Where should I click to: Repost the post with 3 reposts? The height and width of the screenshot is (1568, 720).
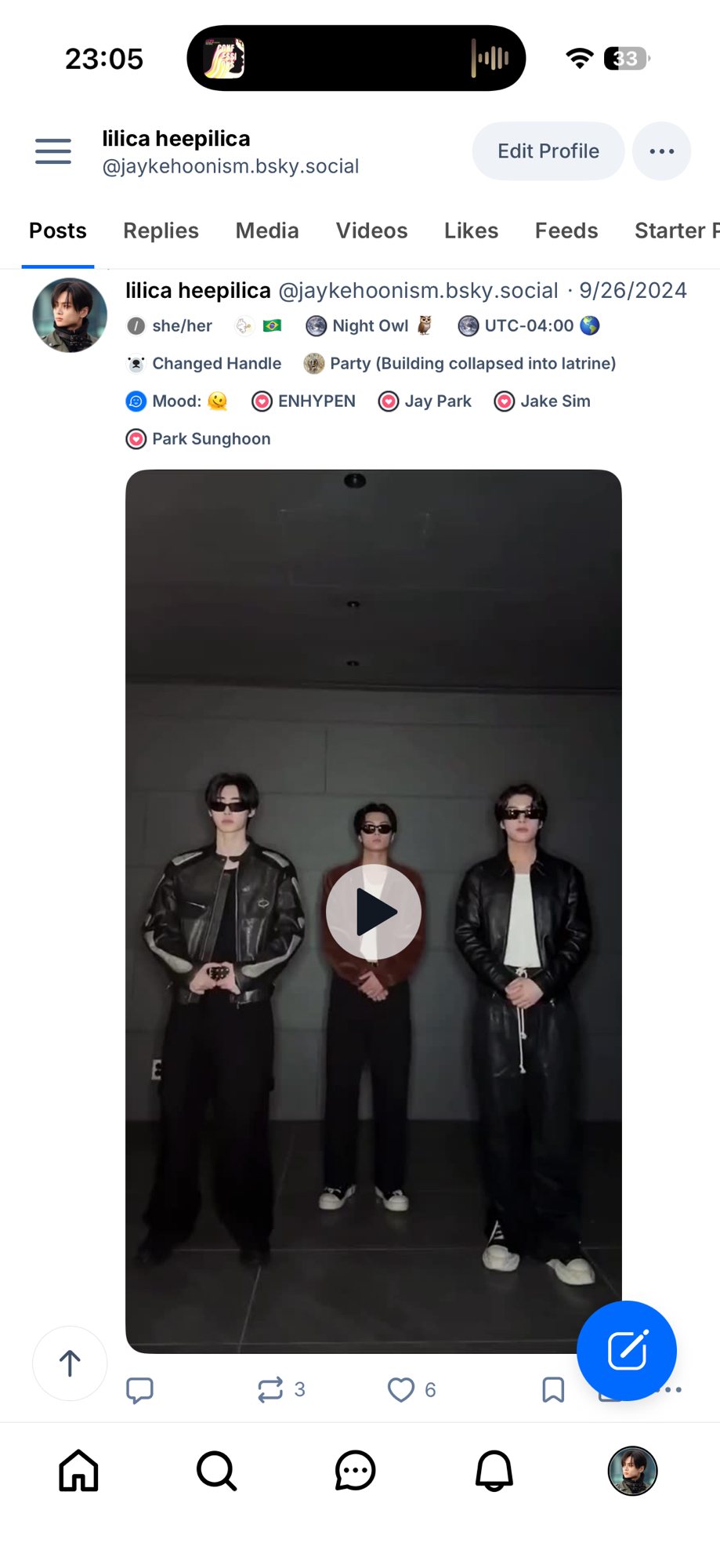(x=271, y=1390)
